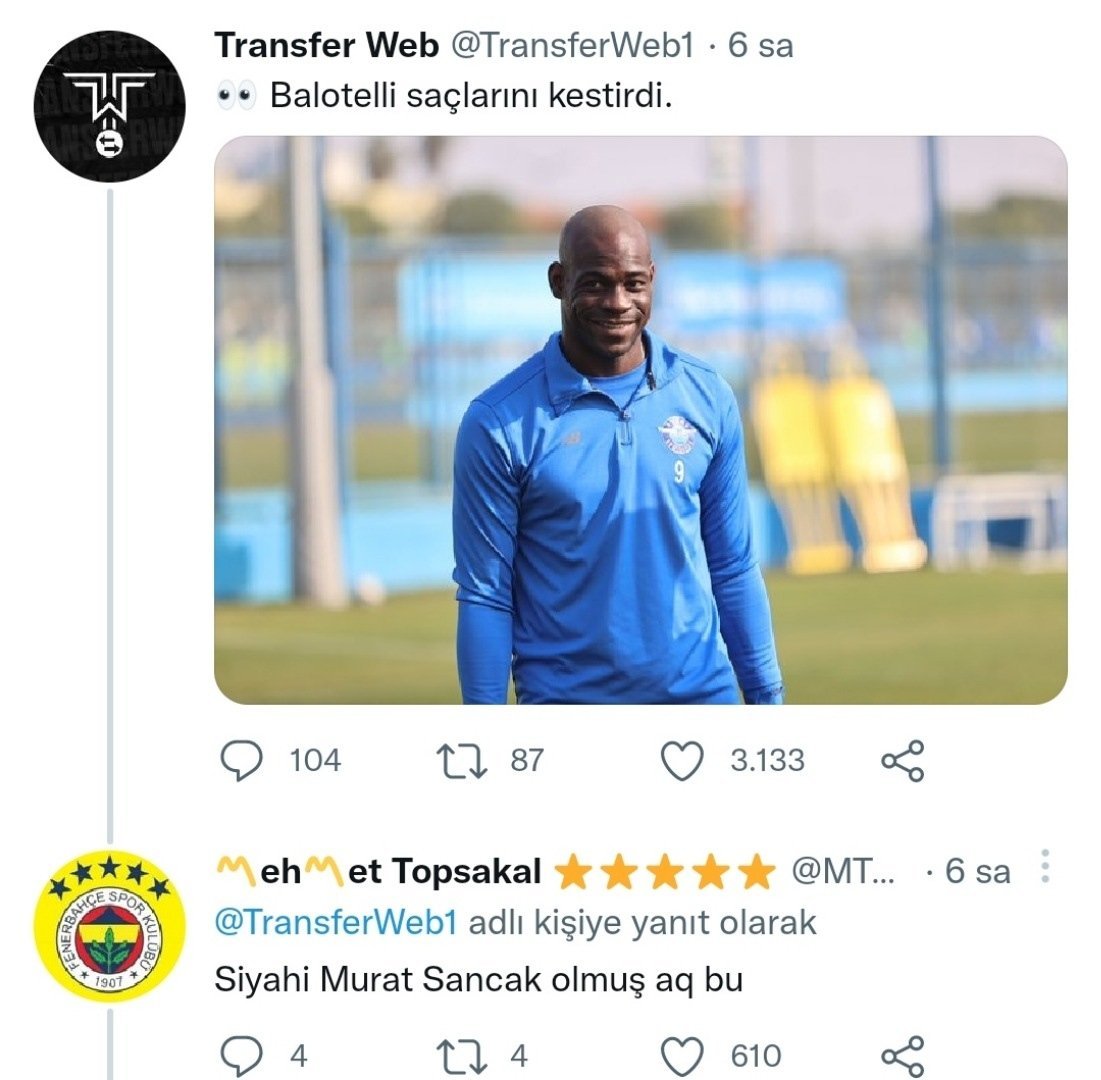Open Transfer Web account name
Viewport: 1101px width, 1080px height.
click(x=326, y=45)
